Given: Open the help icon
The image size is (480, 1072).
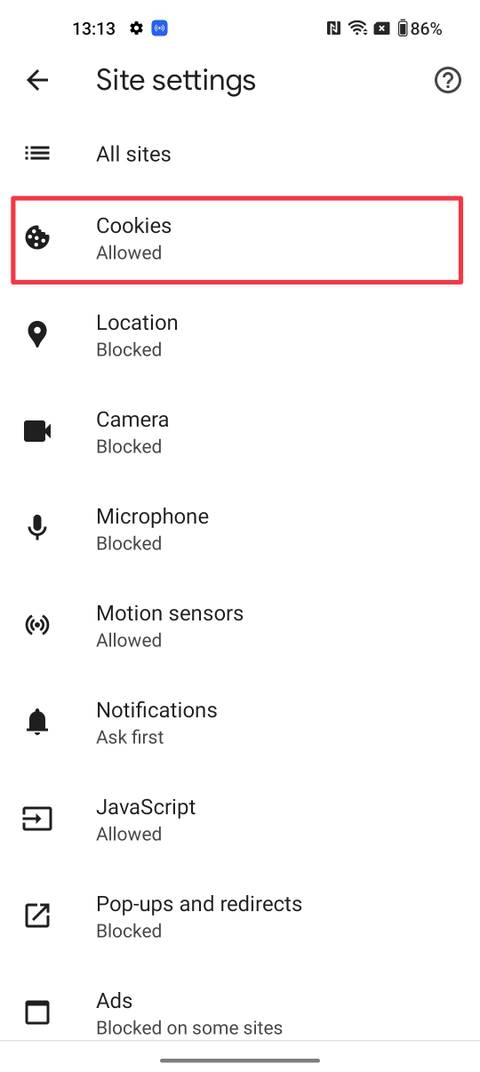Looking at the screenshot, I should (x=448, y=81).
